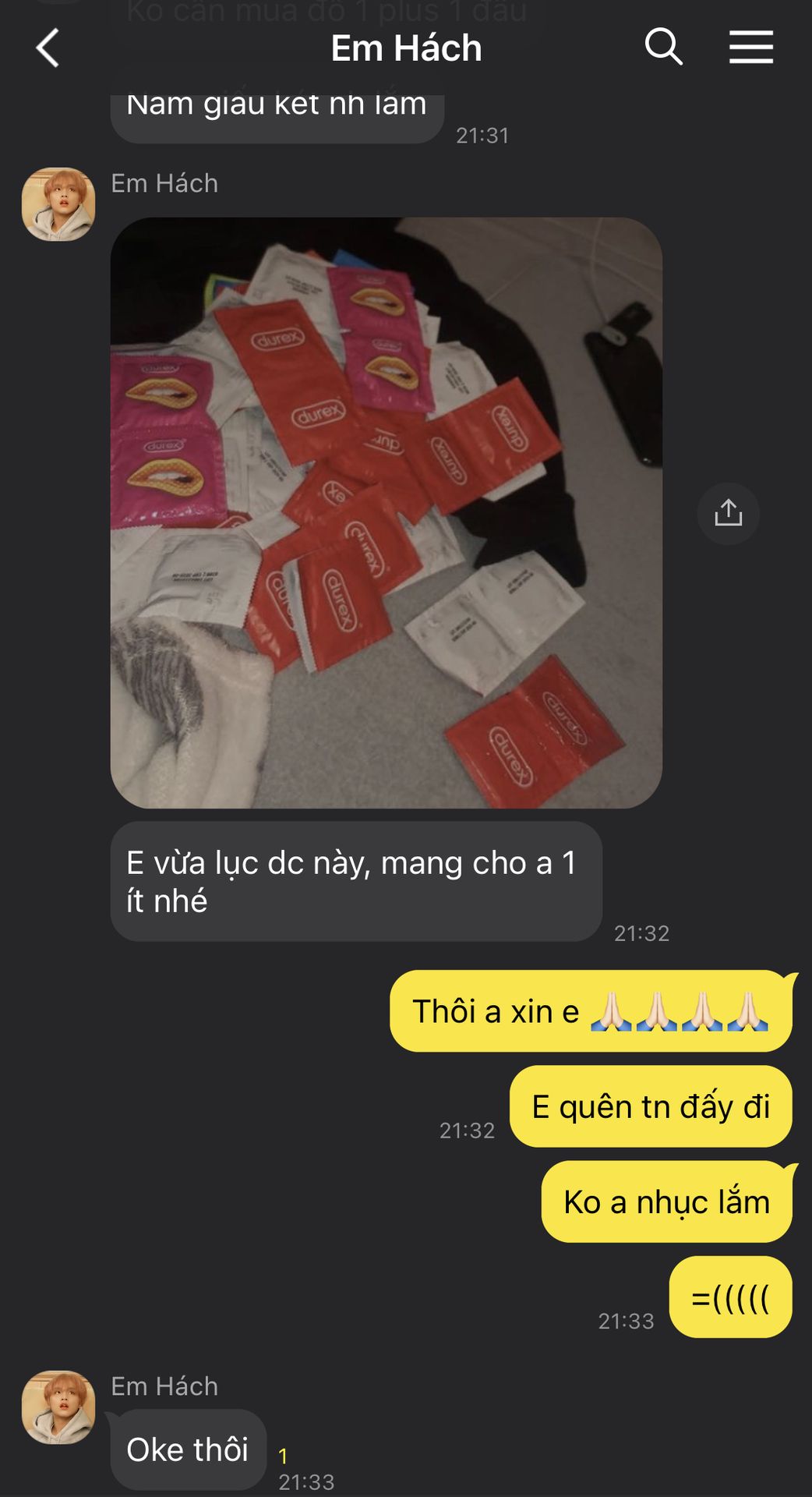Open the photo sent by Em Hách
Image resolution: width=812 pixels, height=1497 pixels.
click(386, 512)
